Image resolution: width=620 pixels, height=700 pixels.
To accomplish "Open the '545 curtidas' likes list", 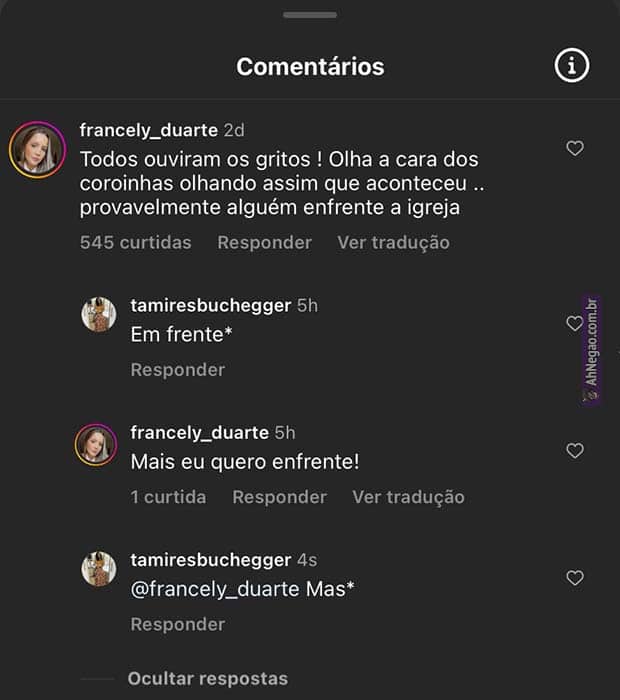I will [x=135, y=242].
